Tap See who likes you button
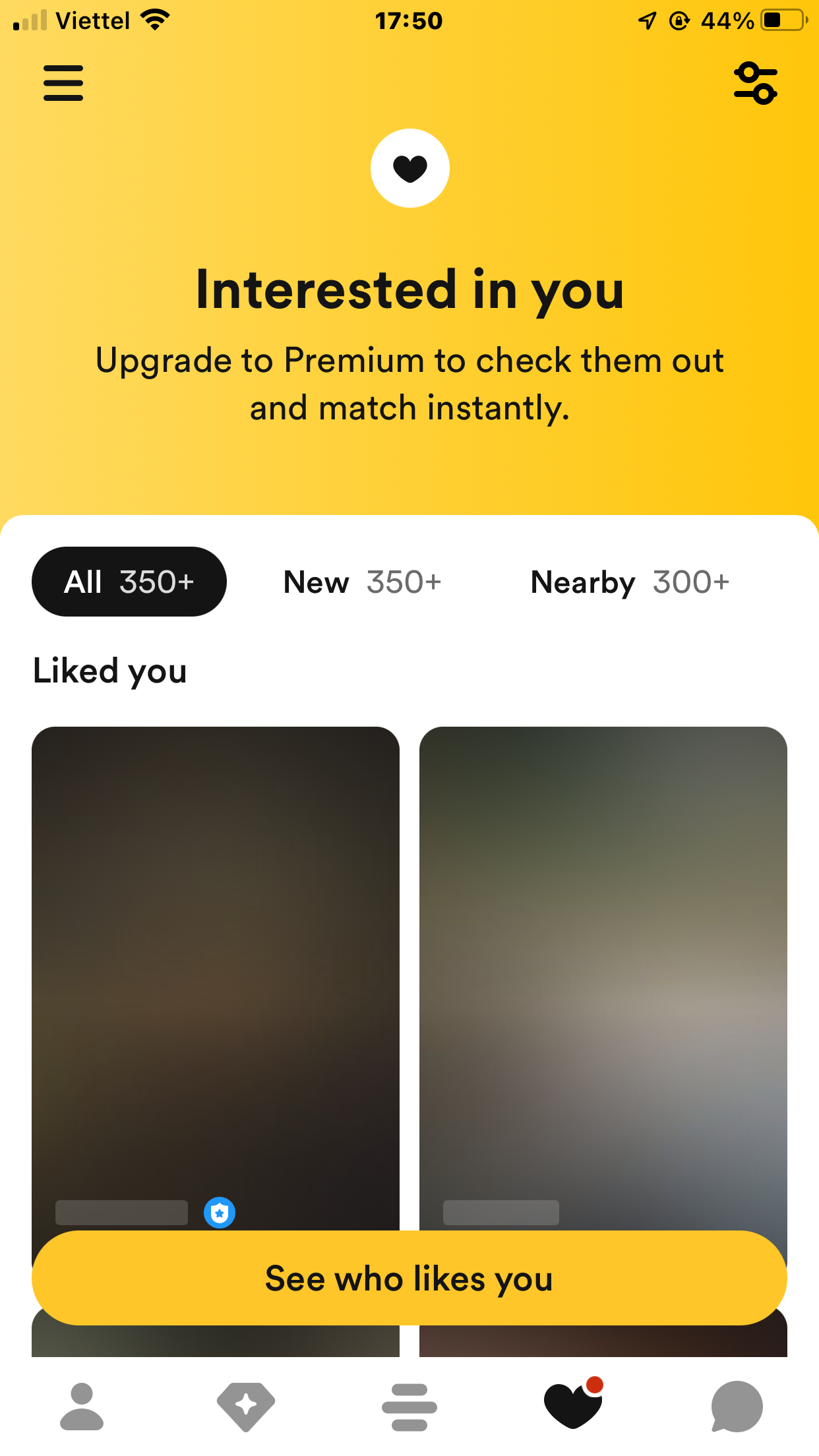 [x=409, y=1278]
